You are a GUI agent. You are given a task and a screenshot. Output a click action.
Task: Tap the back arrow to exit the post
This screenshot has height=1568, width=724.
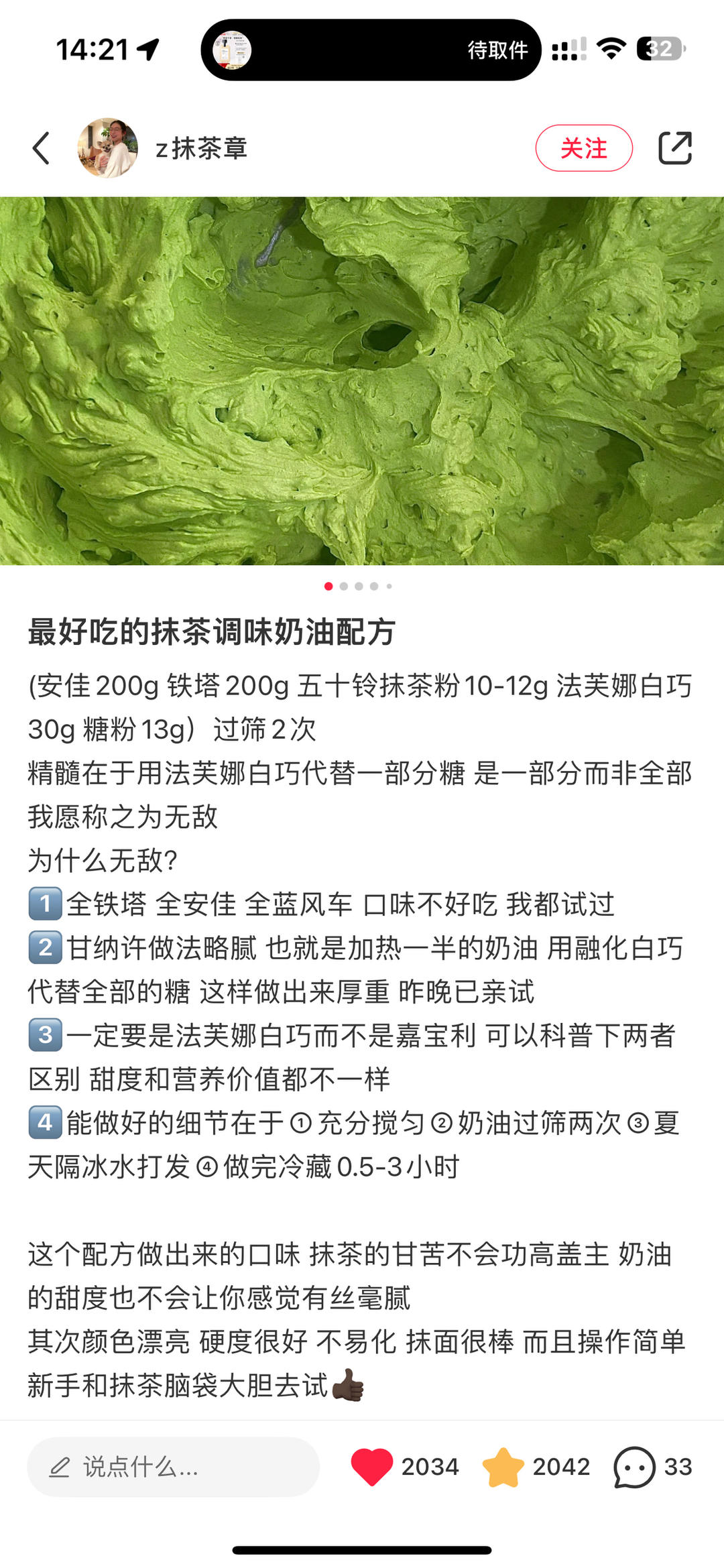tap(42, 147)
